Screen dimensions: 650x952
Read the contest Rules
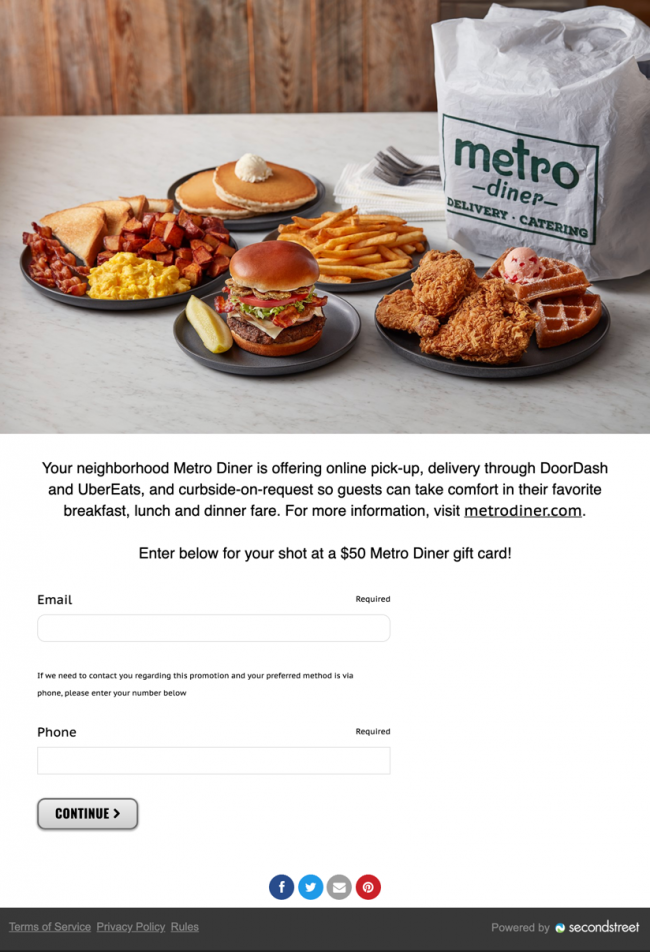click(185, 927)
